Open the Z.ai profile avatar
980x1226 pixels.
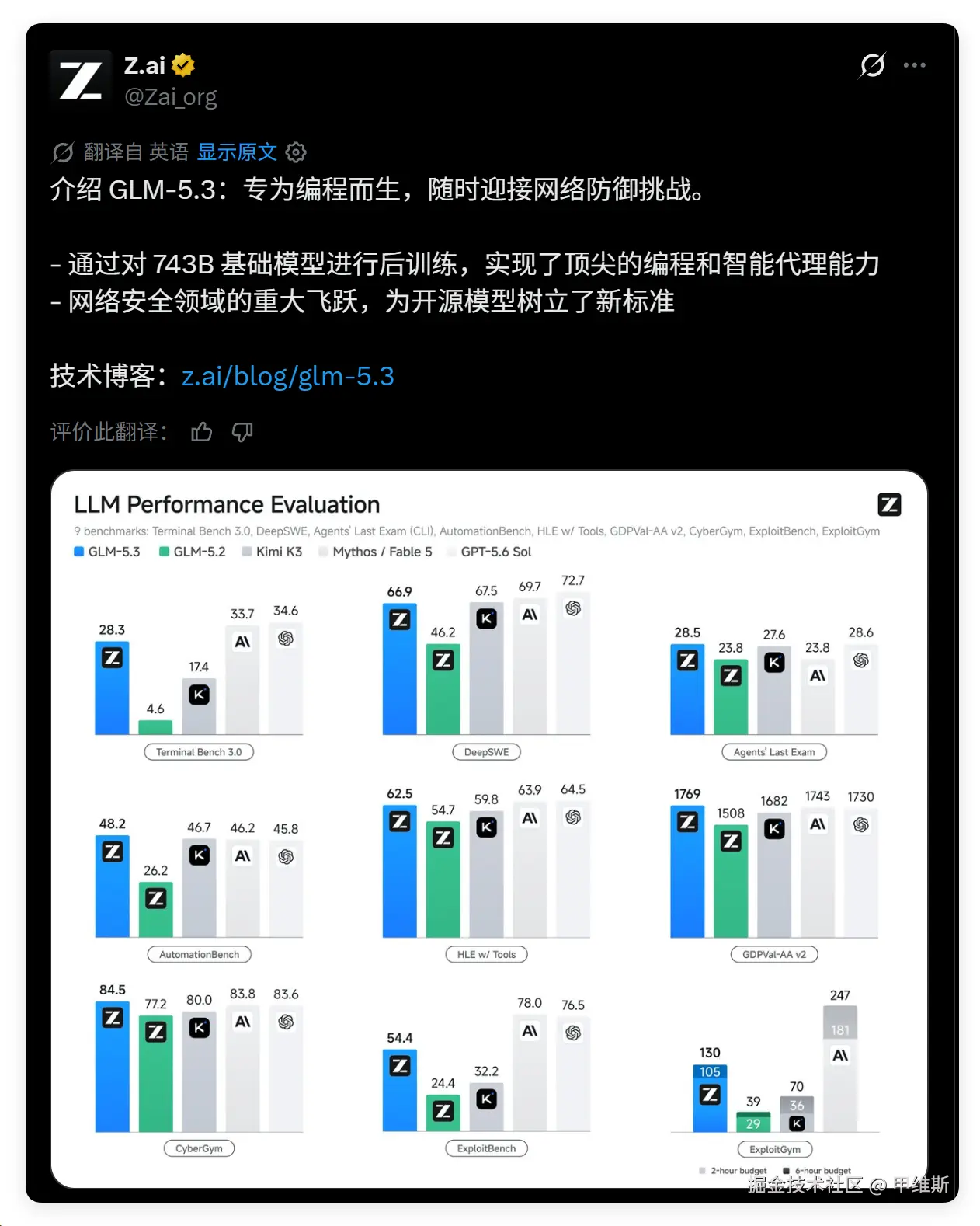click(81, 81)
